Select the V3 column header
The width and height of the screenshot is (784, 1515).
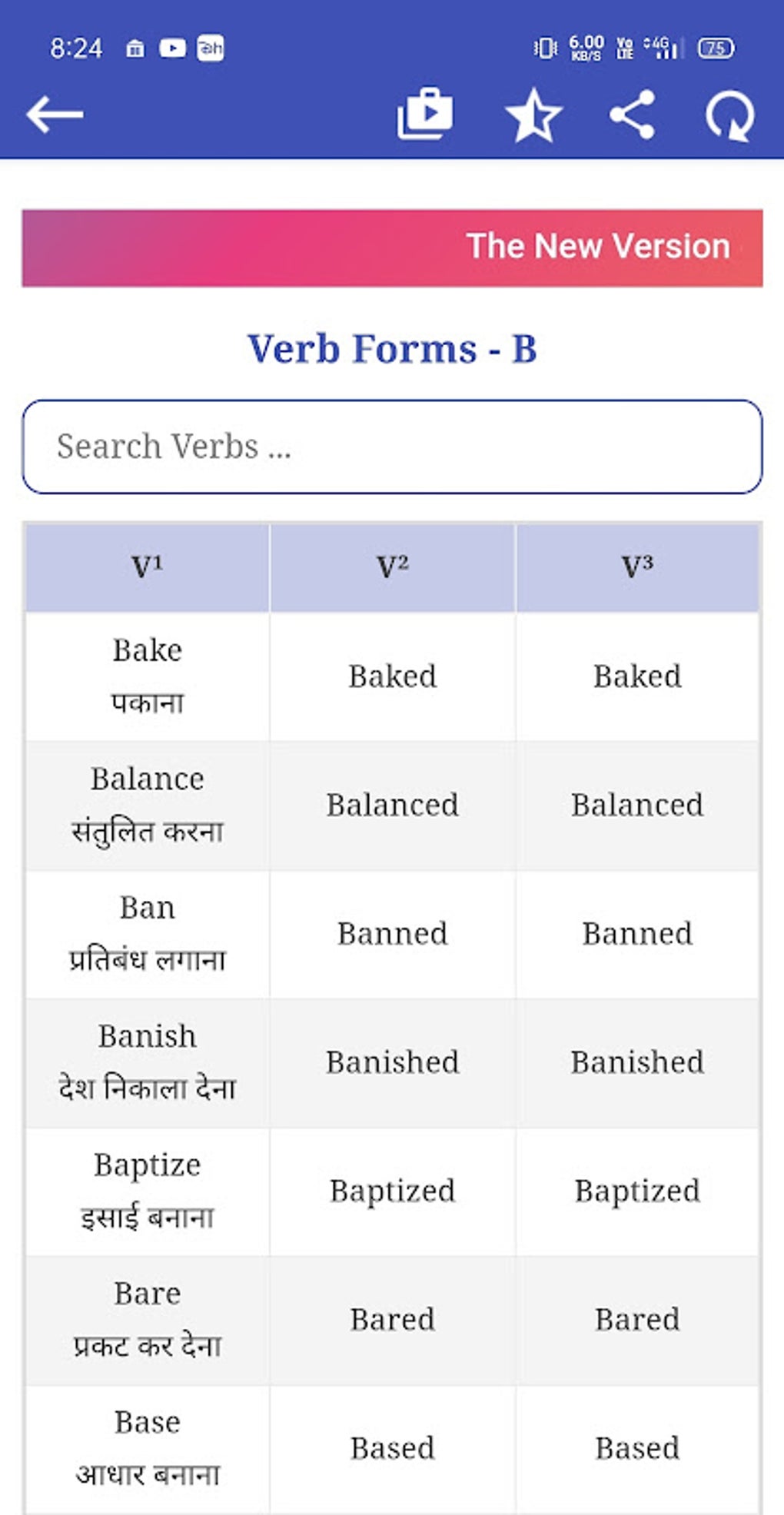[636, 566]
